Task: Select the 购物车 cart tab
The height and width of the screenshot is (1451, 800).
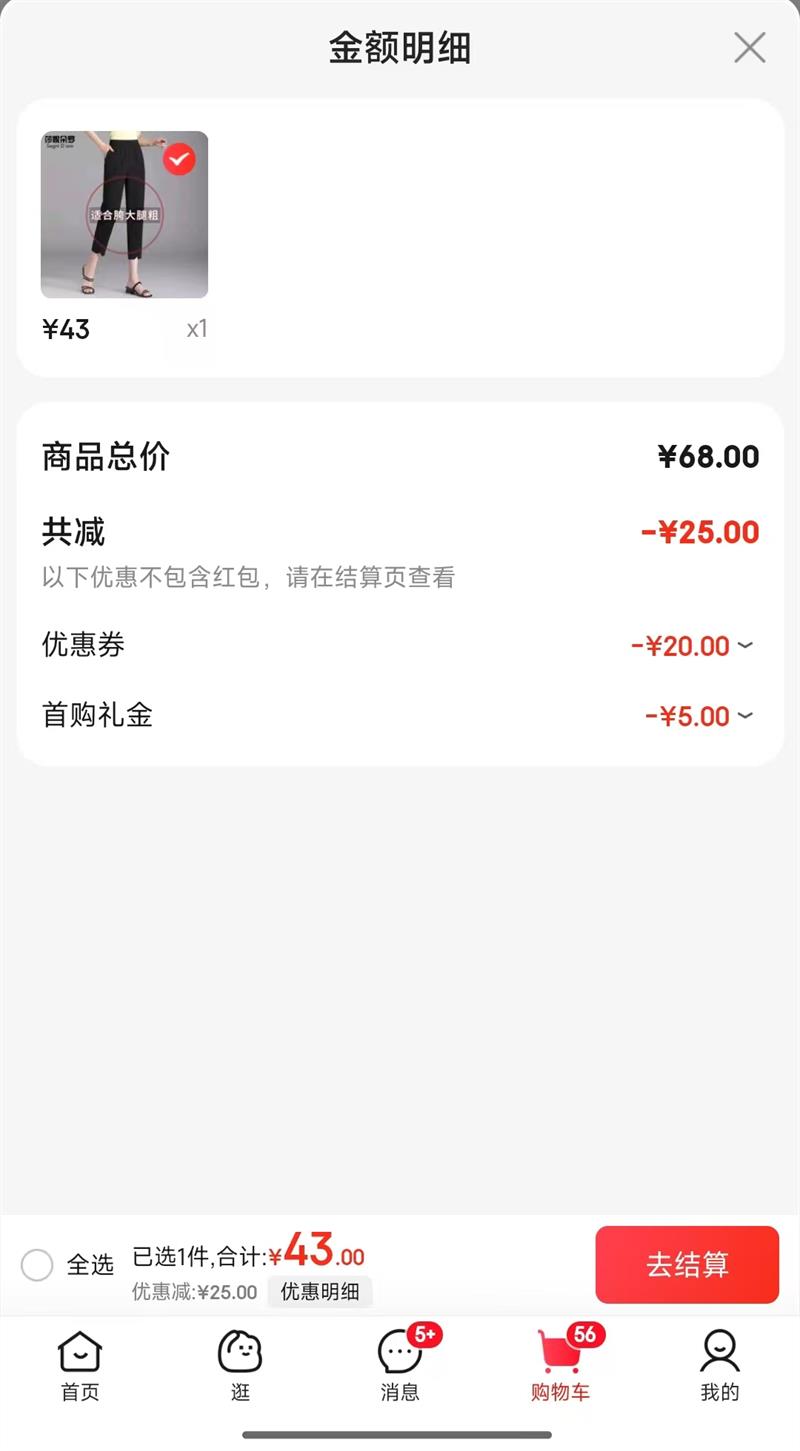Action: 560,1365
